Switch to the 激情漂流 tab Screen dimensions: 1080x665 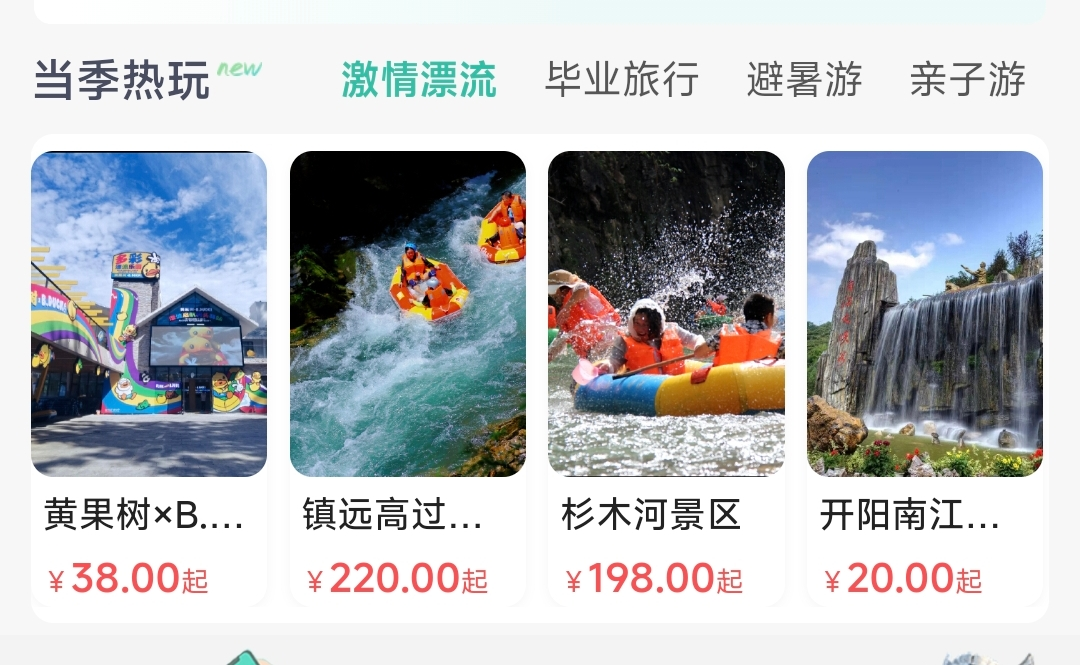[x=419, y=80]
